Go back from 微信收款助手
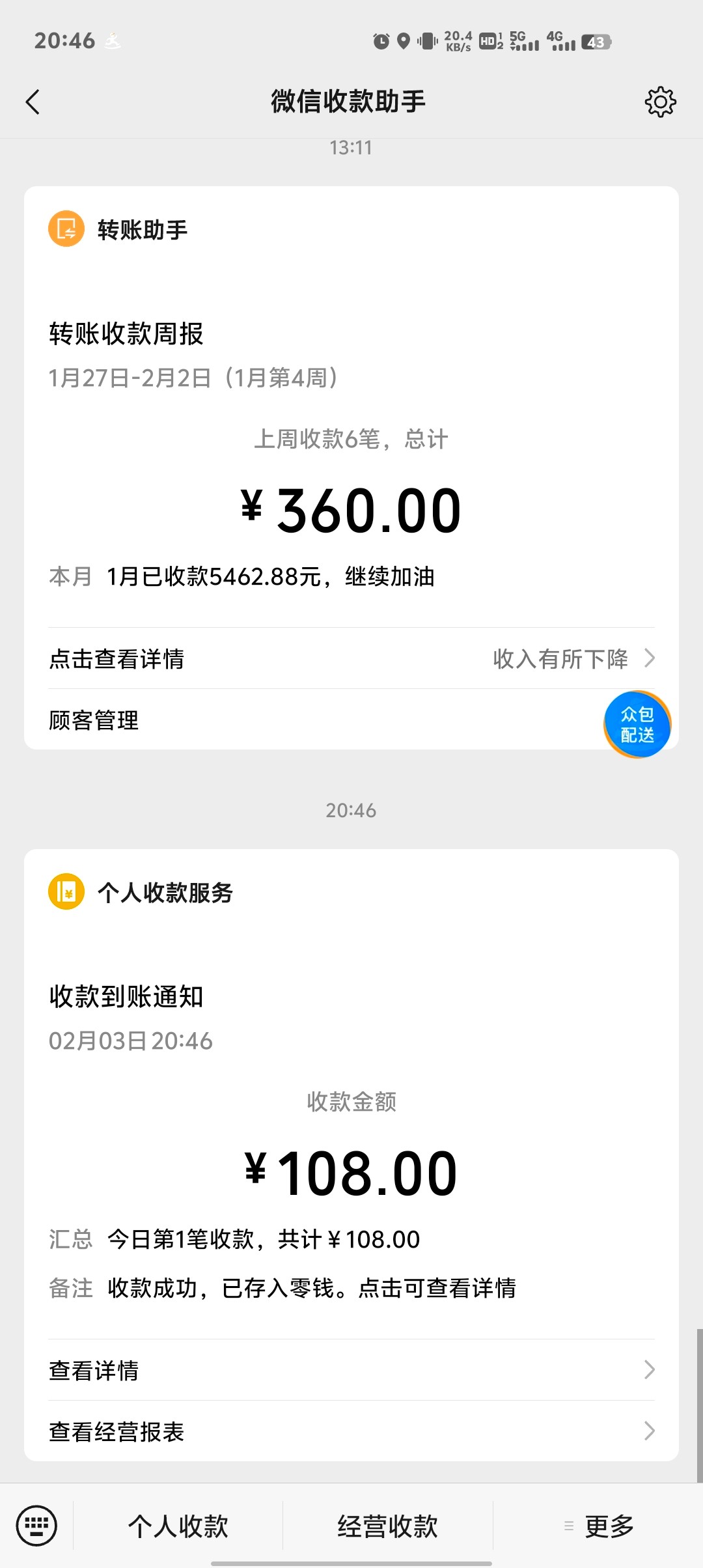Viewport: 703px width, 1568px height. pos(33,102)
